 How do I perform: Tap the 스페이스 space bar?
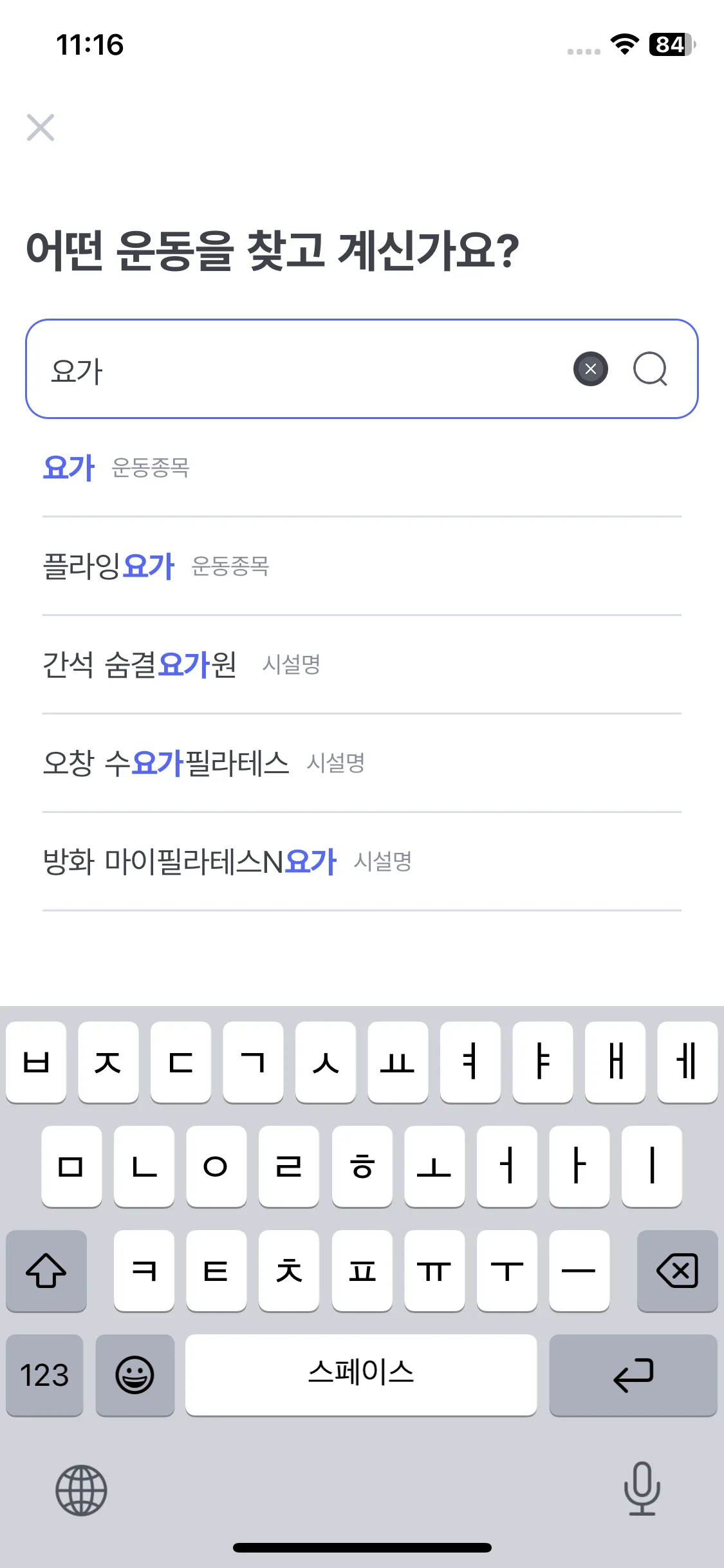tap(360, 1376)
